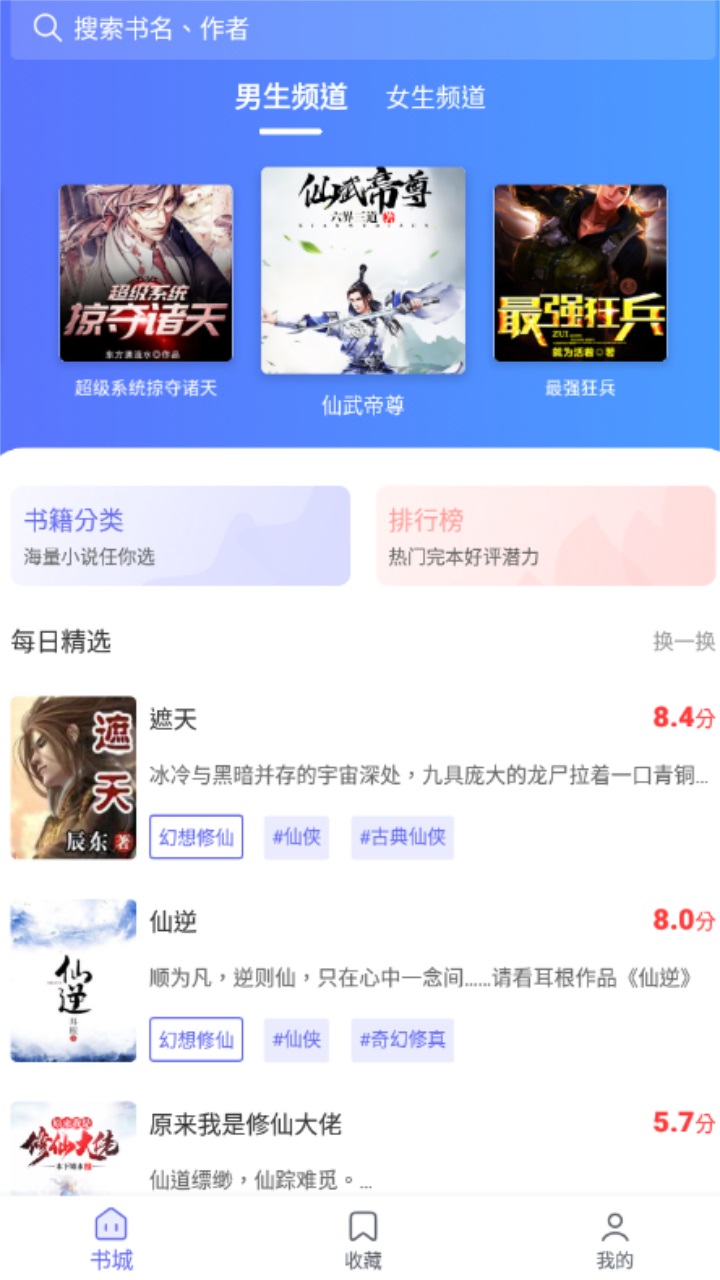
Task: Select the 奇幻修真 tag under 仙逆
Action: [x=401, y=1040]
